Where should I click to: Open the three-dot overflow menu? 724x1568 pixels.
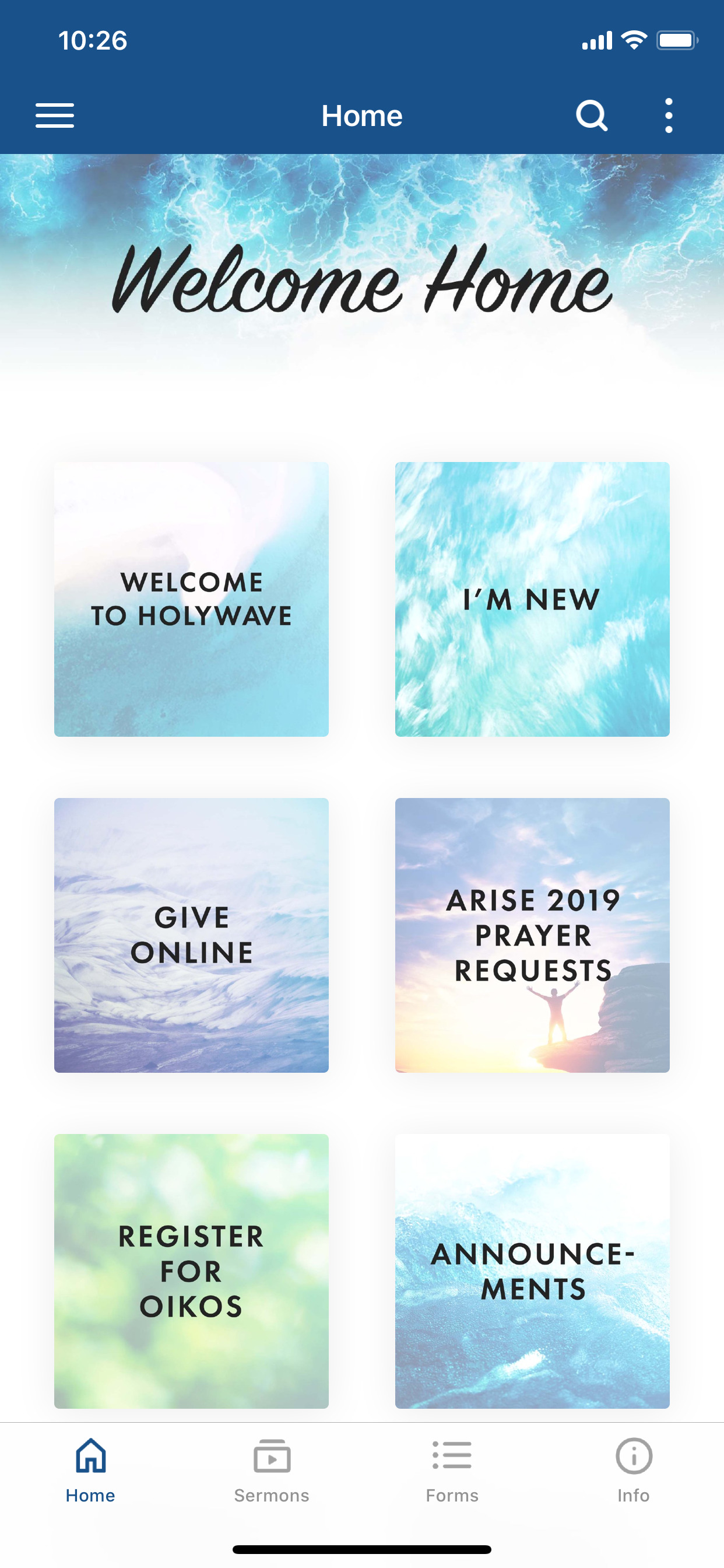tap(668, 115)
